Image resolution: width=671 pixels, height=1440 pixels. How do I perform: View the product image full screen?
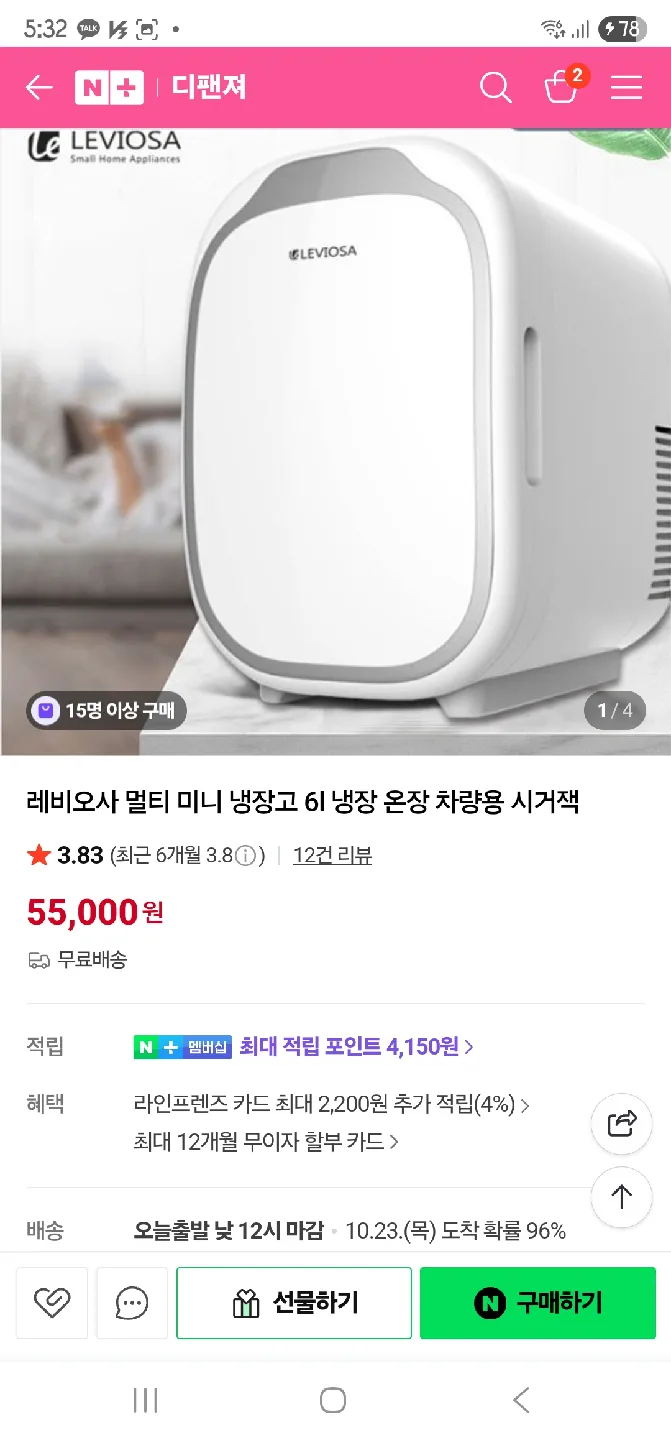[x=335, y=440]
